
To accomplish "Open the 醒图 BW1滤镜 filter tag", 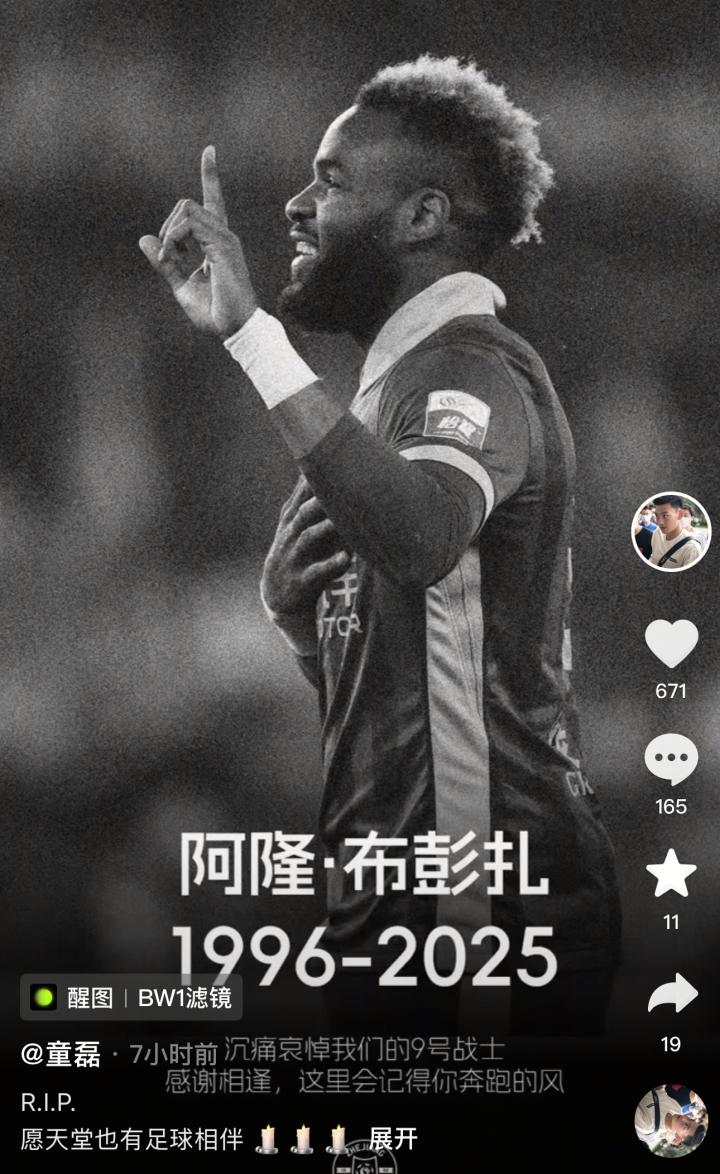I will tap(131, 997).
